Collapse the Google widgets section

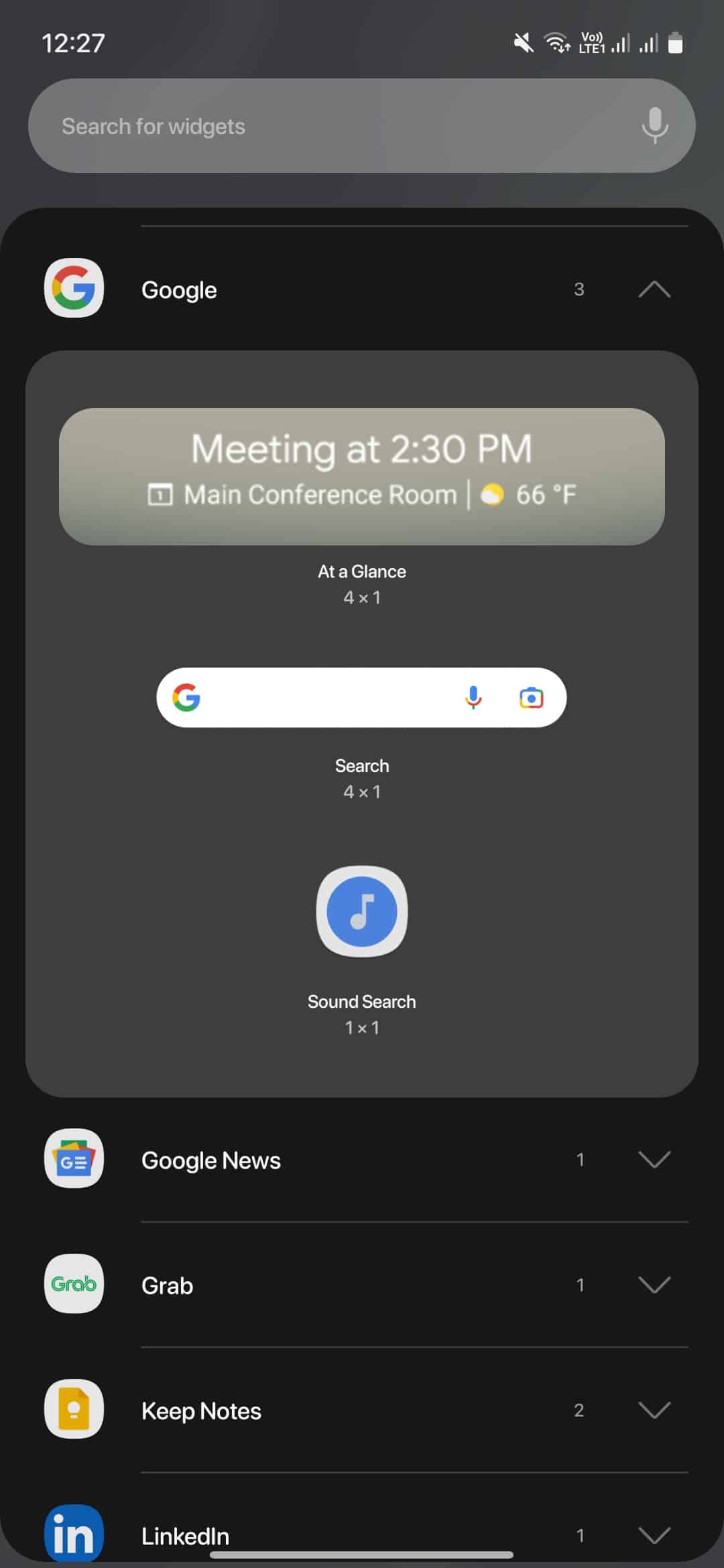pyautogui.click(x=654, y=289)
